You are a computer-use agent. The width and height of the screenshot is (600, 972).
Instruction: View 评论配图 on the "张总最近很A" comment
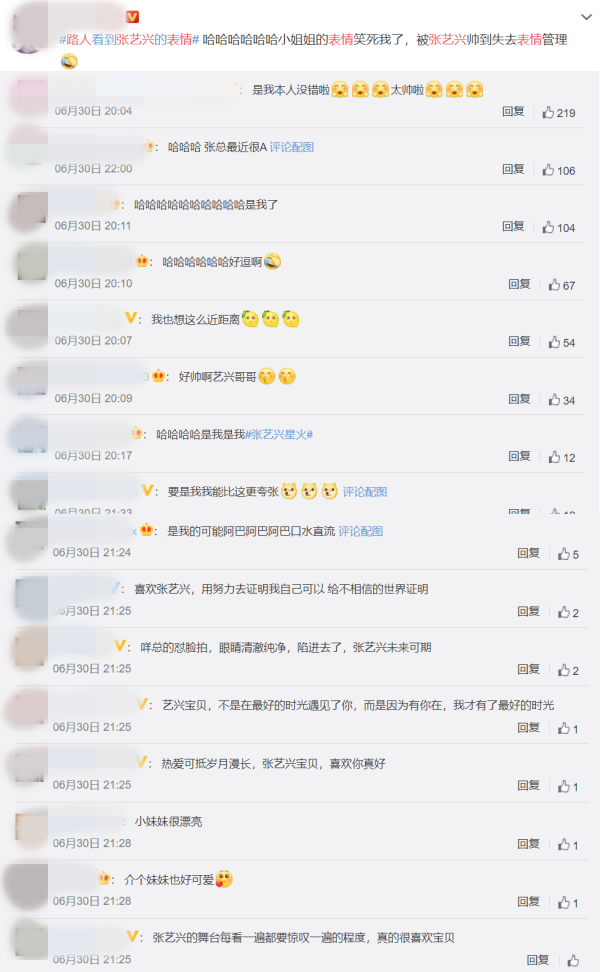292,147
